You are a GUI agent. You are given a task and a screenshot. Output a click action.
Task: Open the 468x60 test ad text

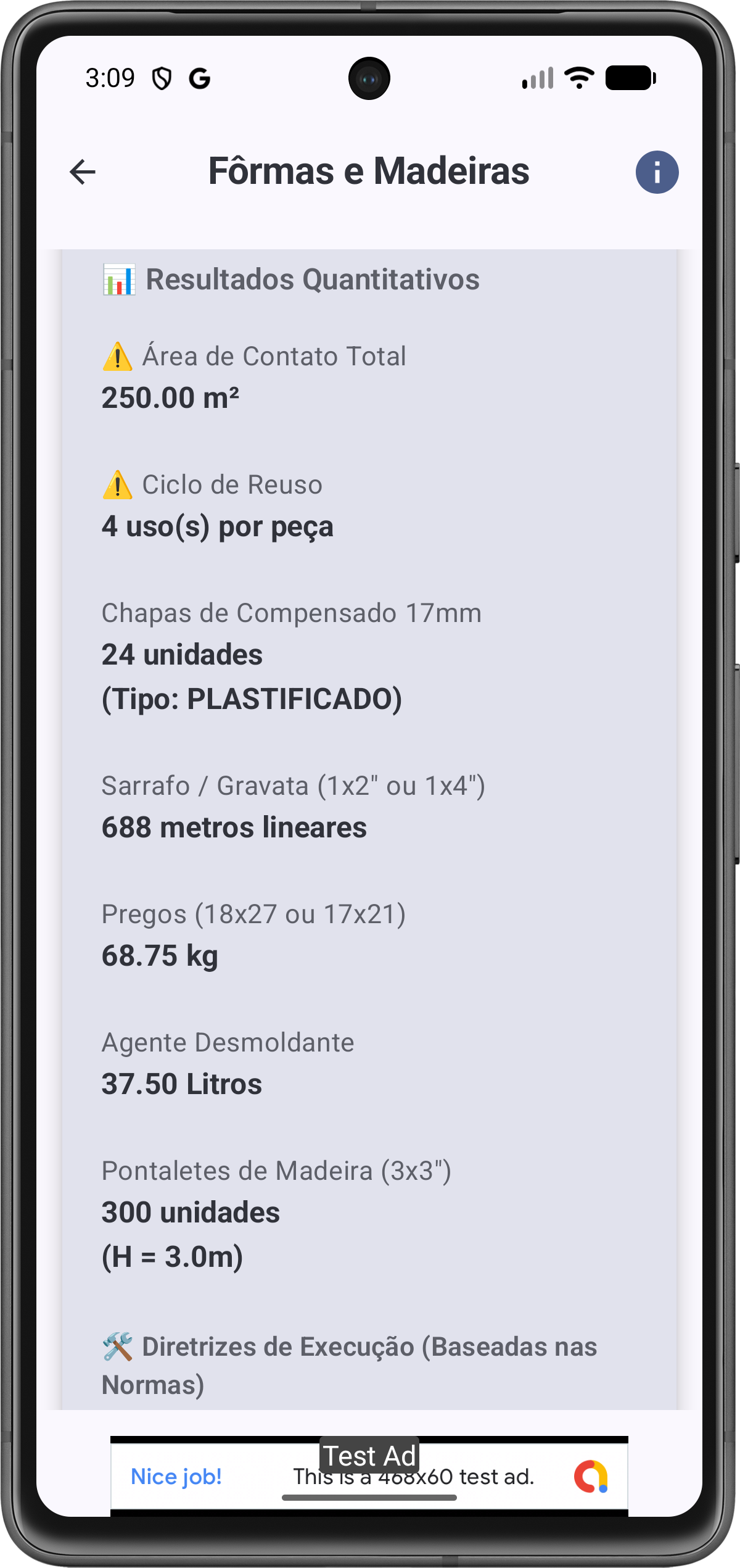click(x=412, y=1478)
